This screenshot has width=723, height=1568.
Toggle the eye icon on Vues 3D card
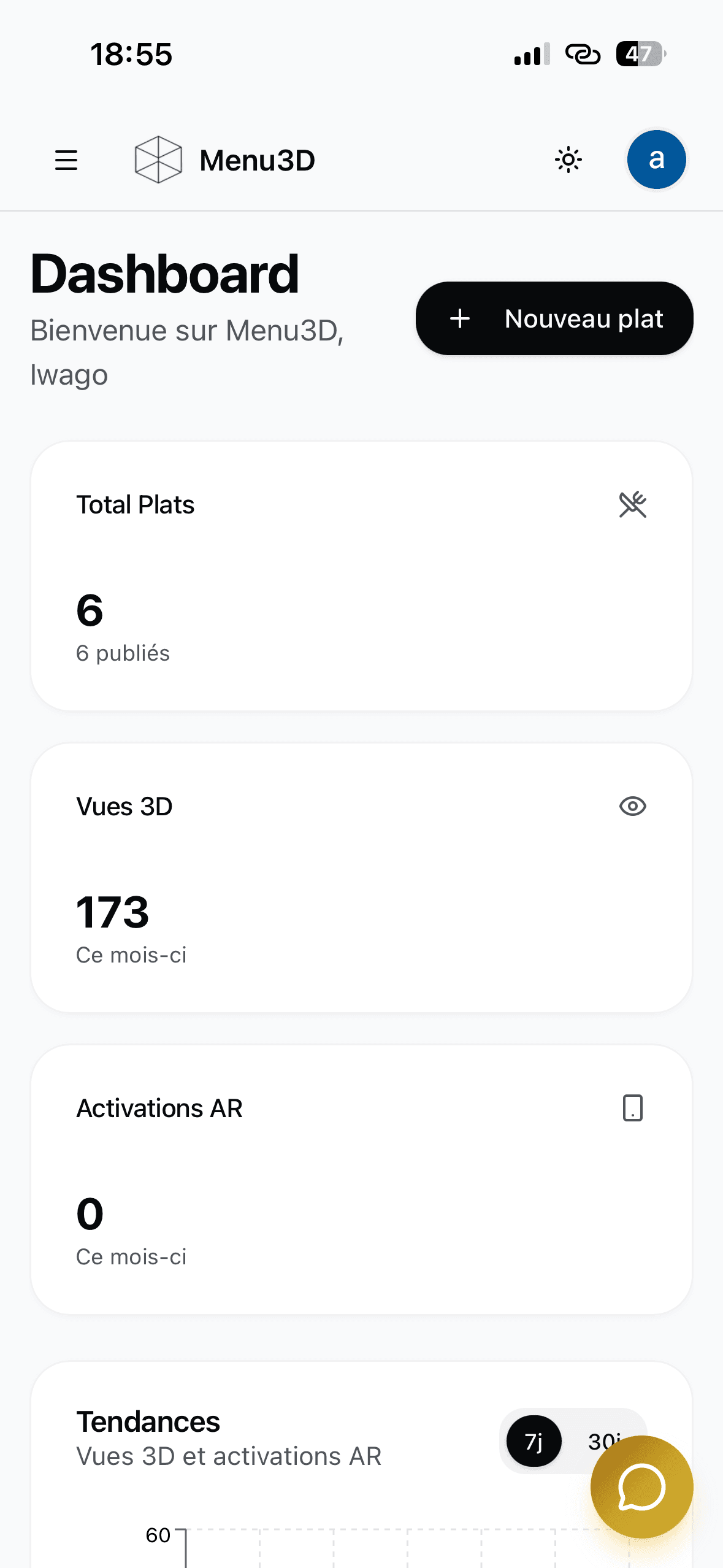633,807
